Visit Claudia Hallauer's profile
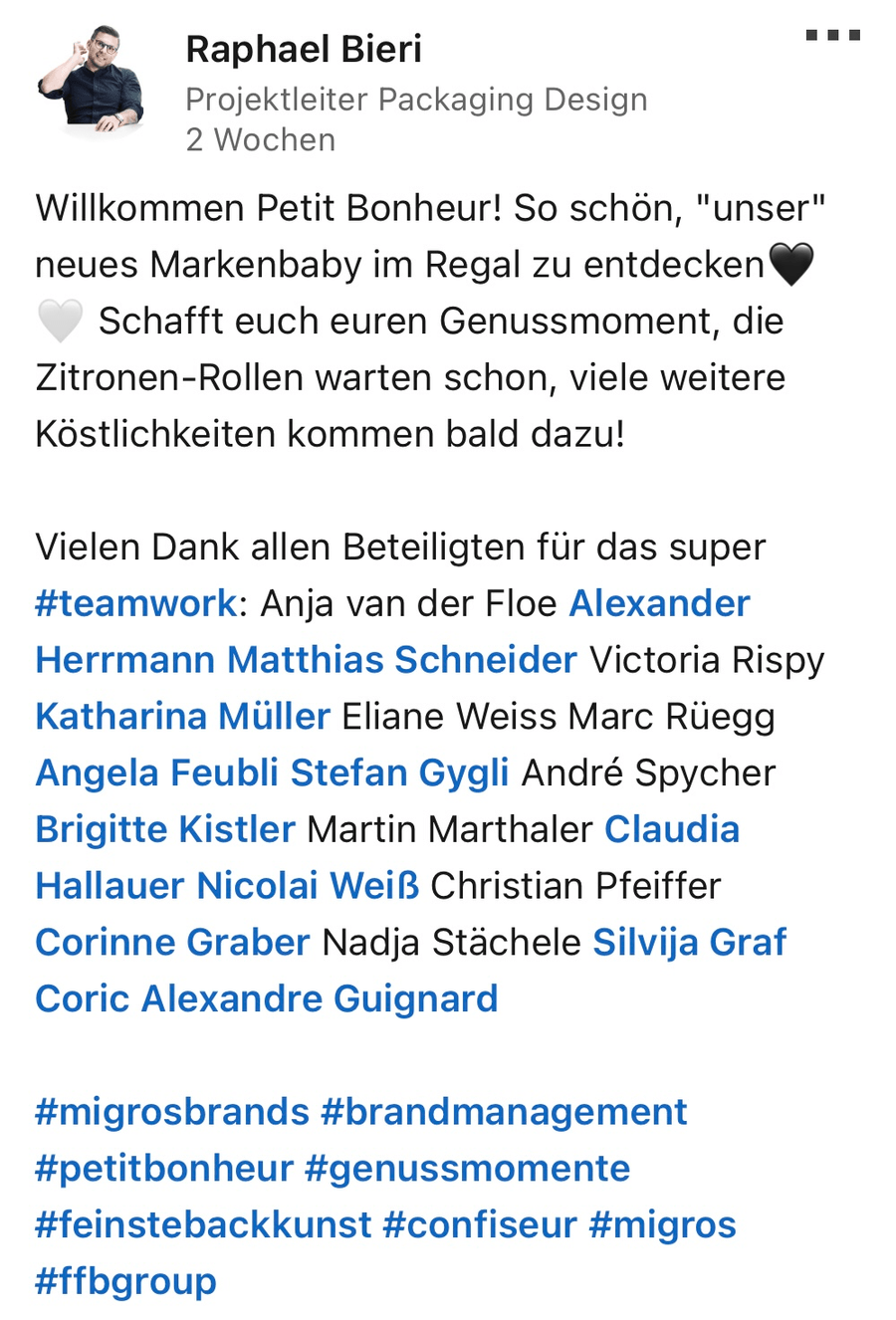This screenshot has height=1320, width=896. pos(672,830)
